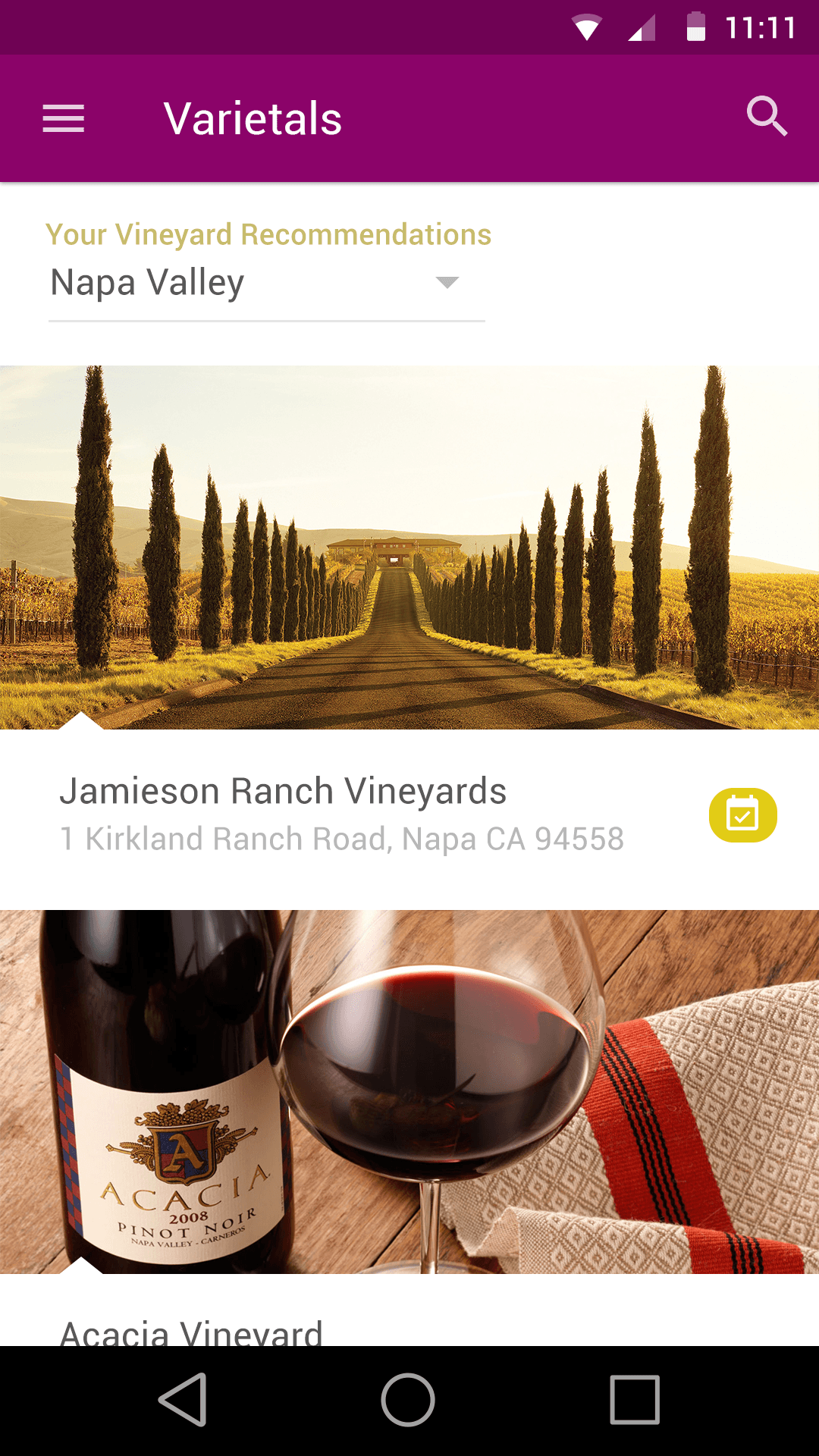819x1456 pixels.
Task: Open the hamburger navigation menu
Action: pos(64,119)
